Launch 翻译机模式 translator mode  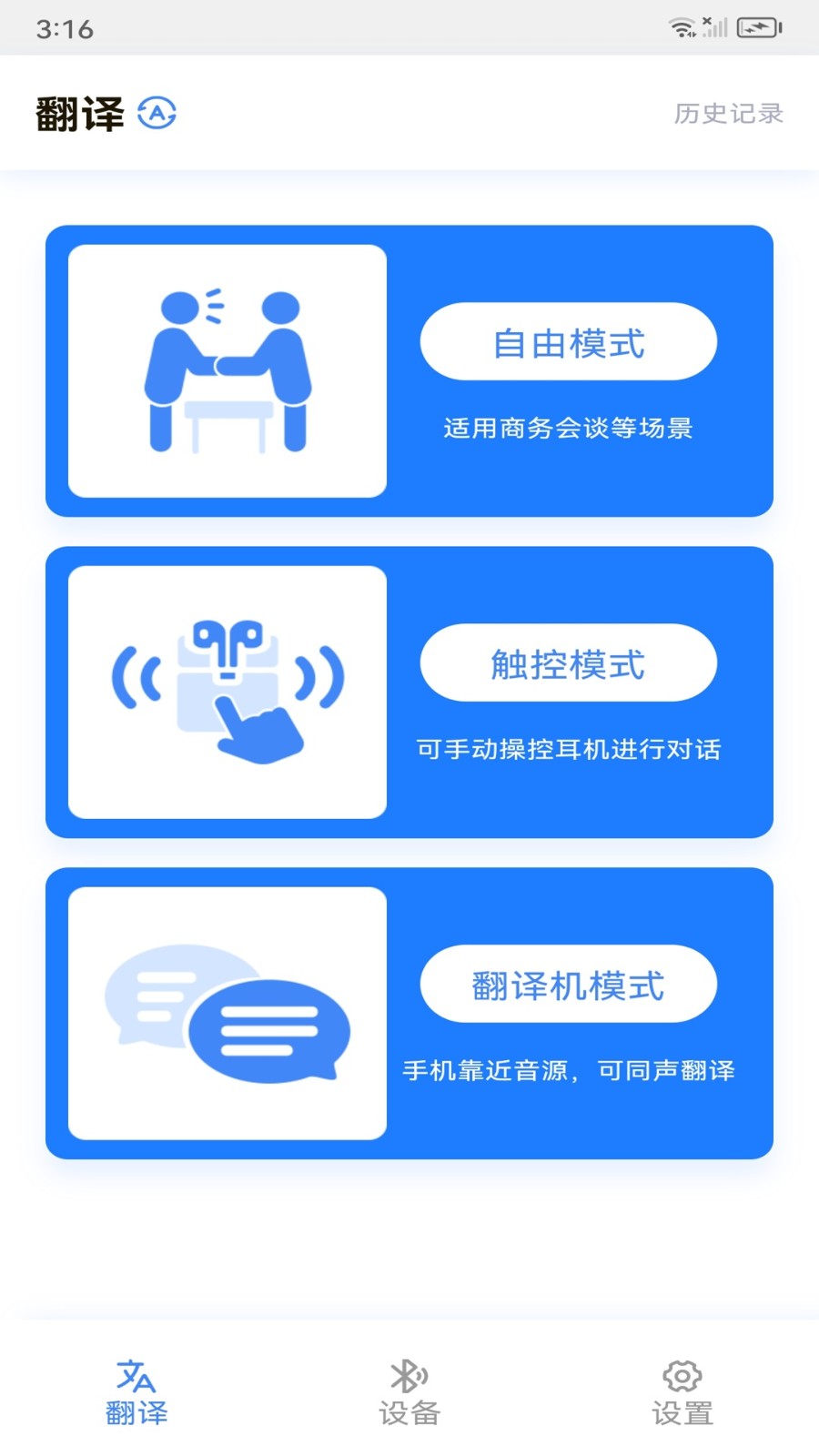pyautogui.click(x=569, y=985)
